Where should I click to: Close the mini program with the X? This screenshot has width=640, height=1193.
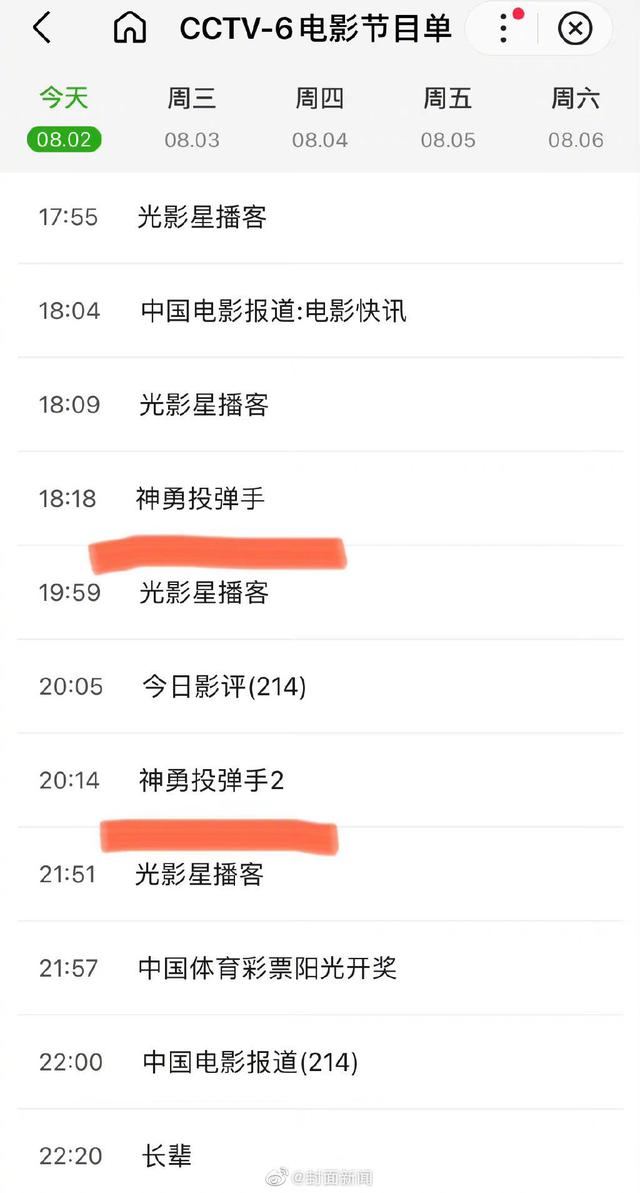[575, 29]
